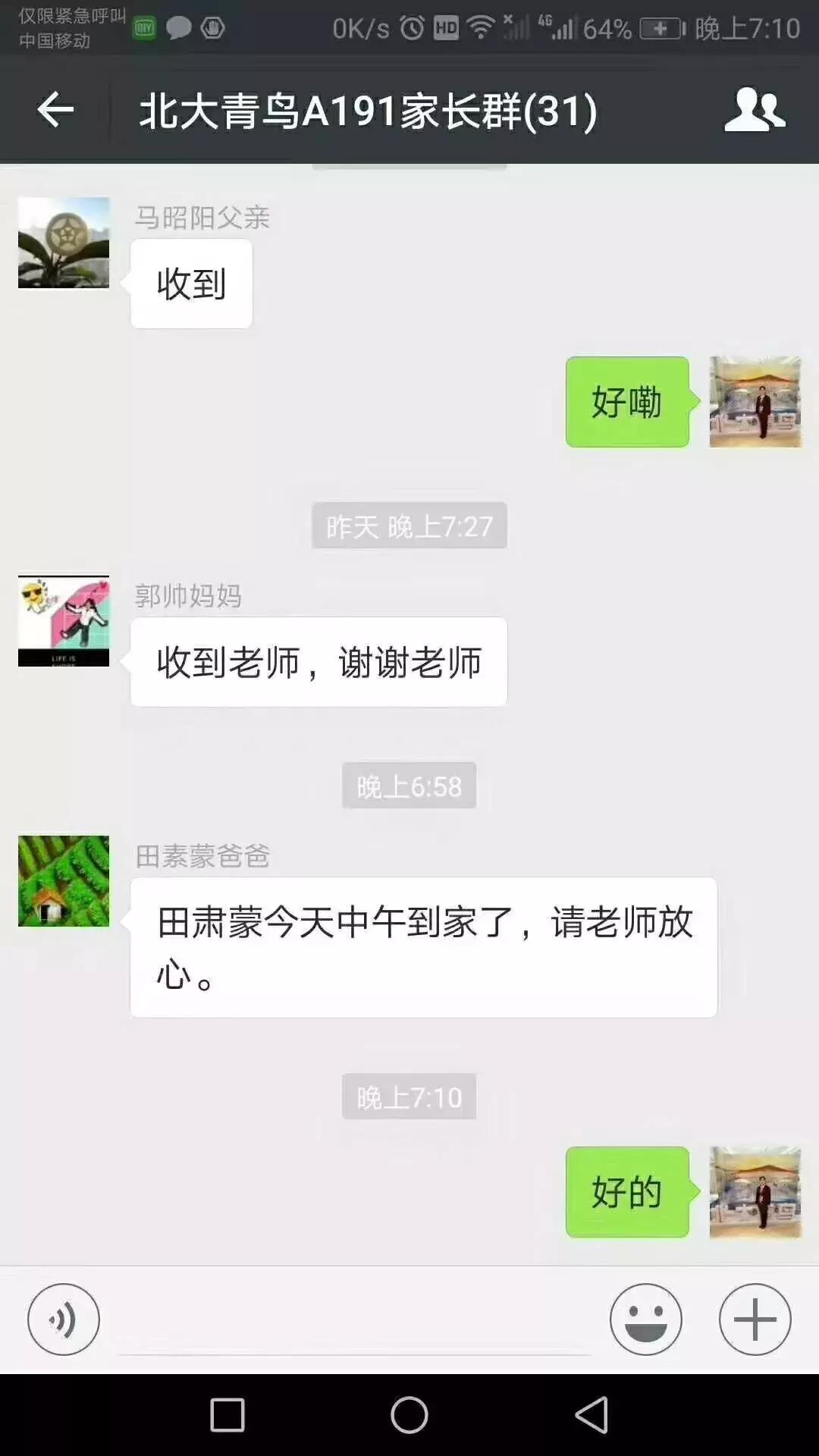This screenshot has width=819, height=1456.
Task: Tap your own avatar next to 好的
Action: (x=755, y=1191)
